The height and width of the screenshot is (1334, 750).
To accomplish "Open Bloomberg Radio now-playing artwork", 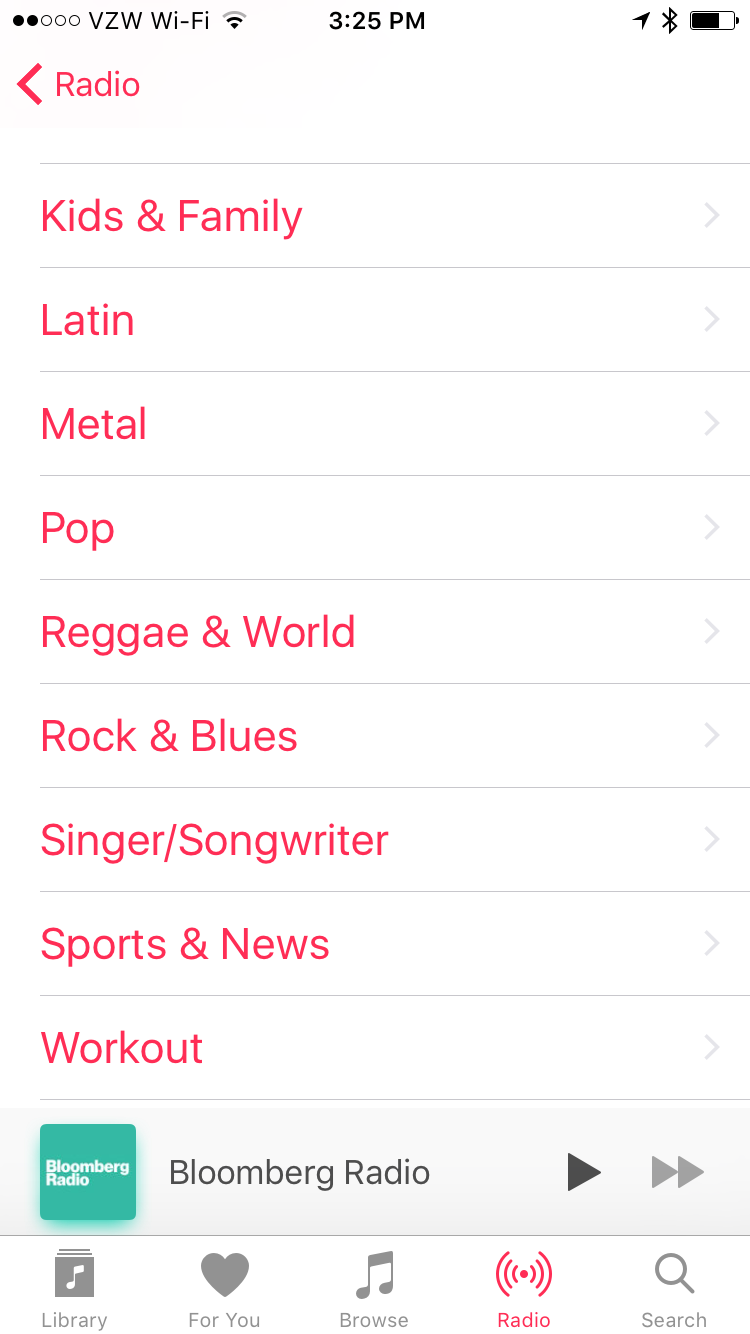I will click(88, 1172).
